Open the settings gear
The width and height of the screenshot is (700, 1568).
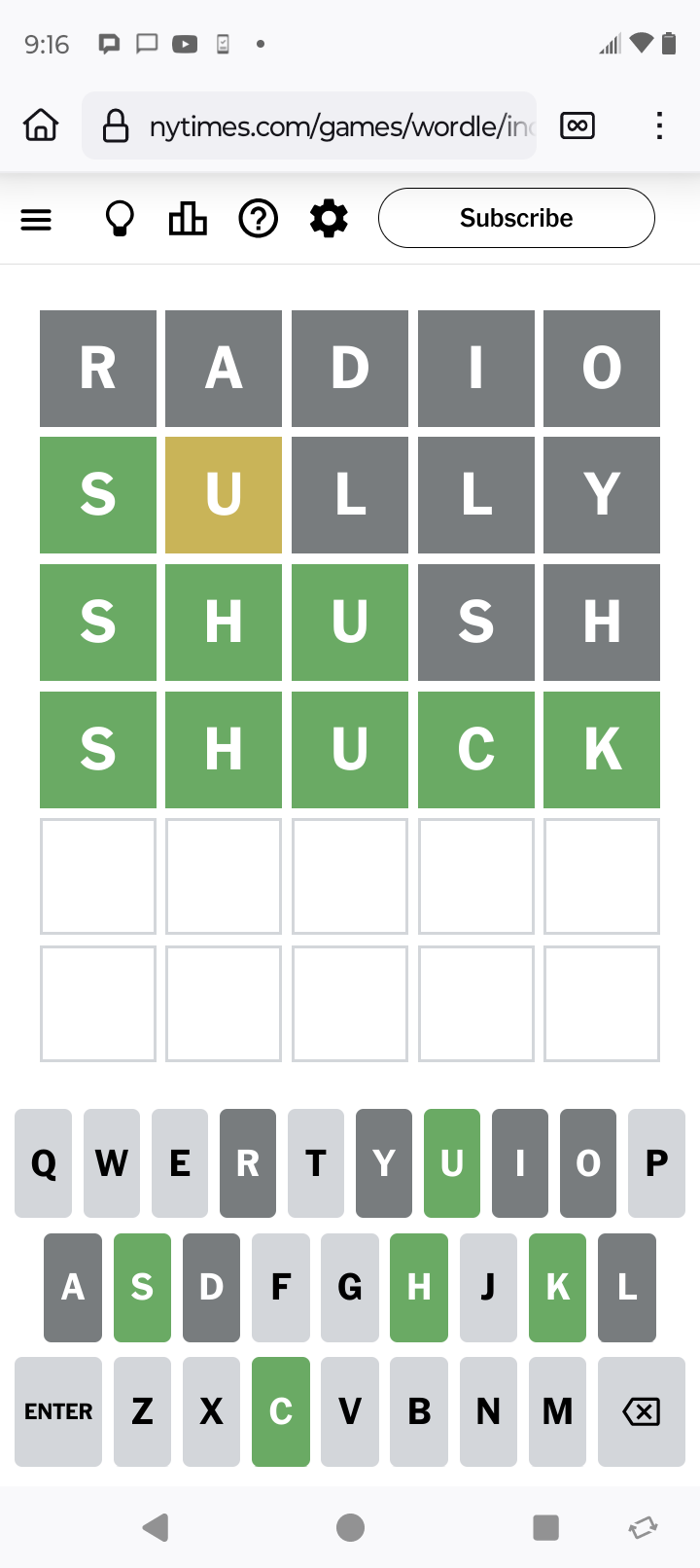click(x=329, y=219)
